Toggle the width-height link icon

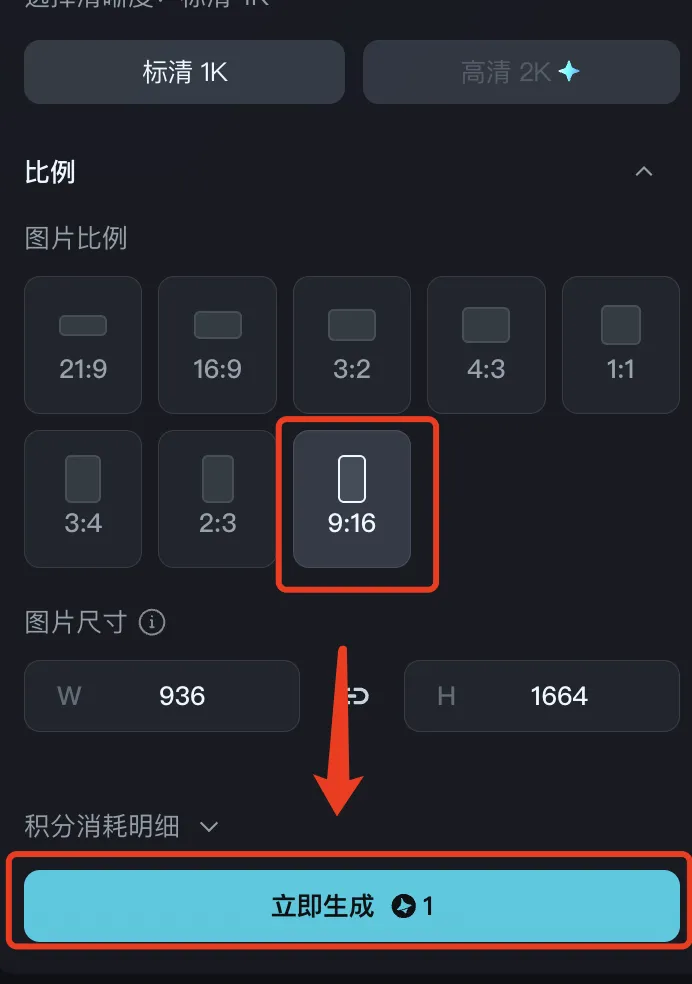pos(352,696)
